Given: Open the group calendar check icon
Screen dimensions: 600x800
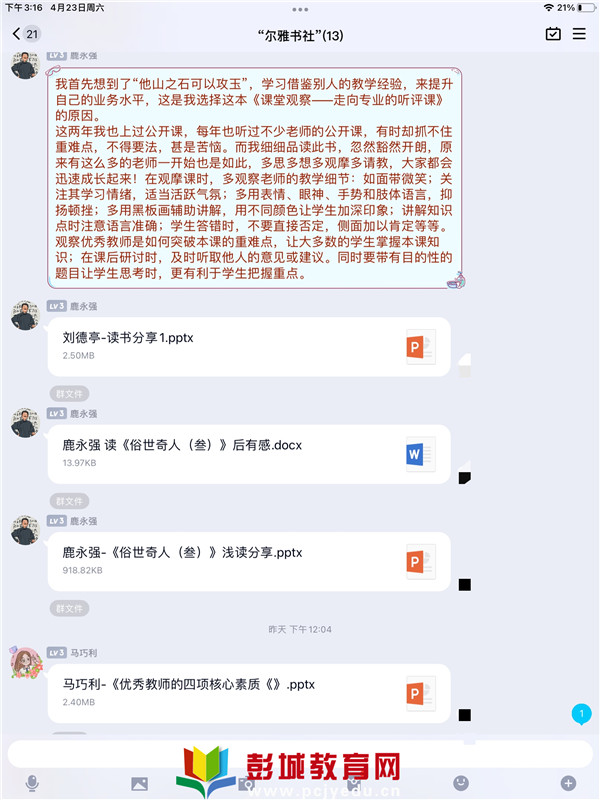Looking at the screenshot, I should click(x=553, y=34).
